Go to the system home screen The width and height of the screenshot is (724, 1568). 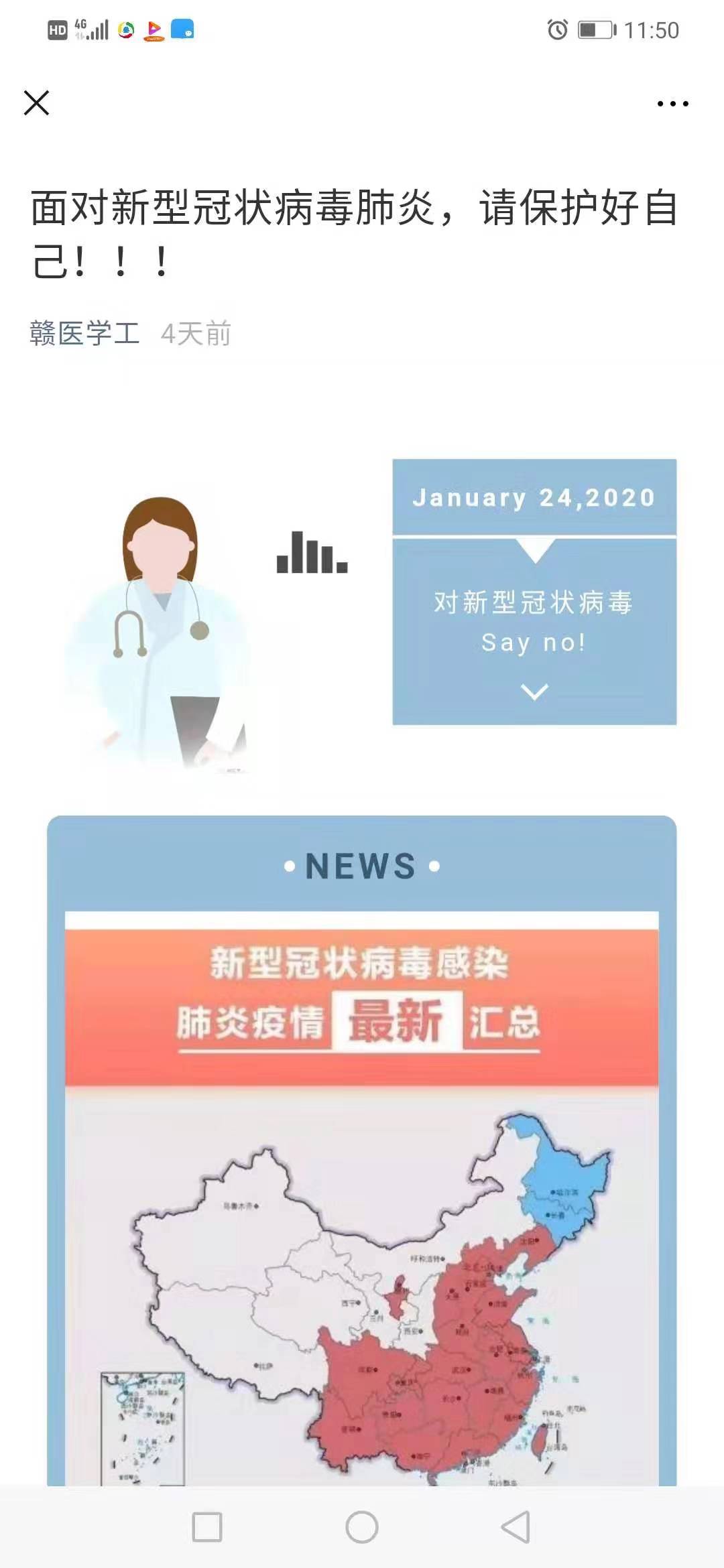pyautogui.click(x=362, y=1527)
